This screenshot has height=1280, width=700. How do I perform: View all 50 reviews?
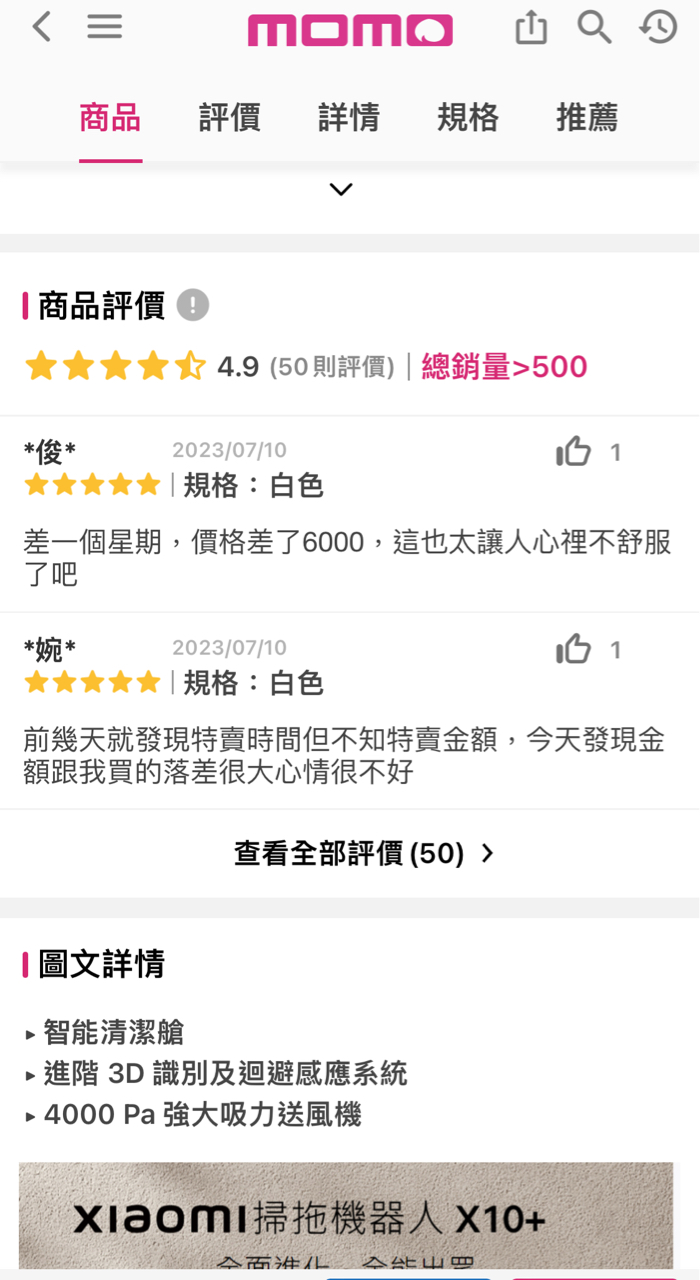[364, 853]
